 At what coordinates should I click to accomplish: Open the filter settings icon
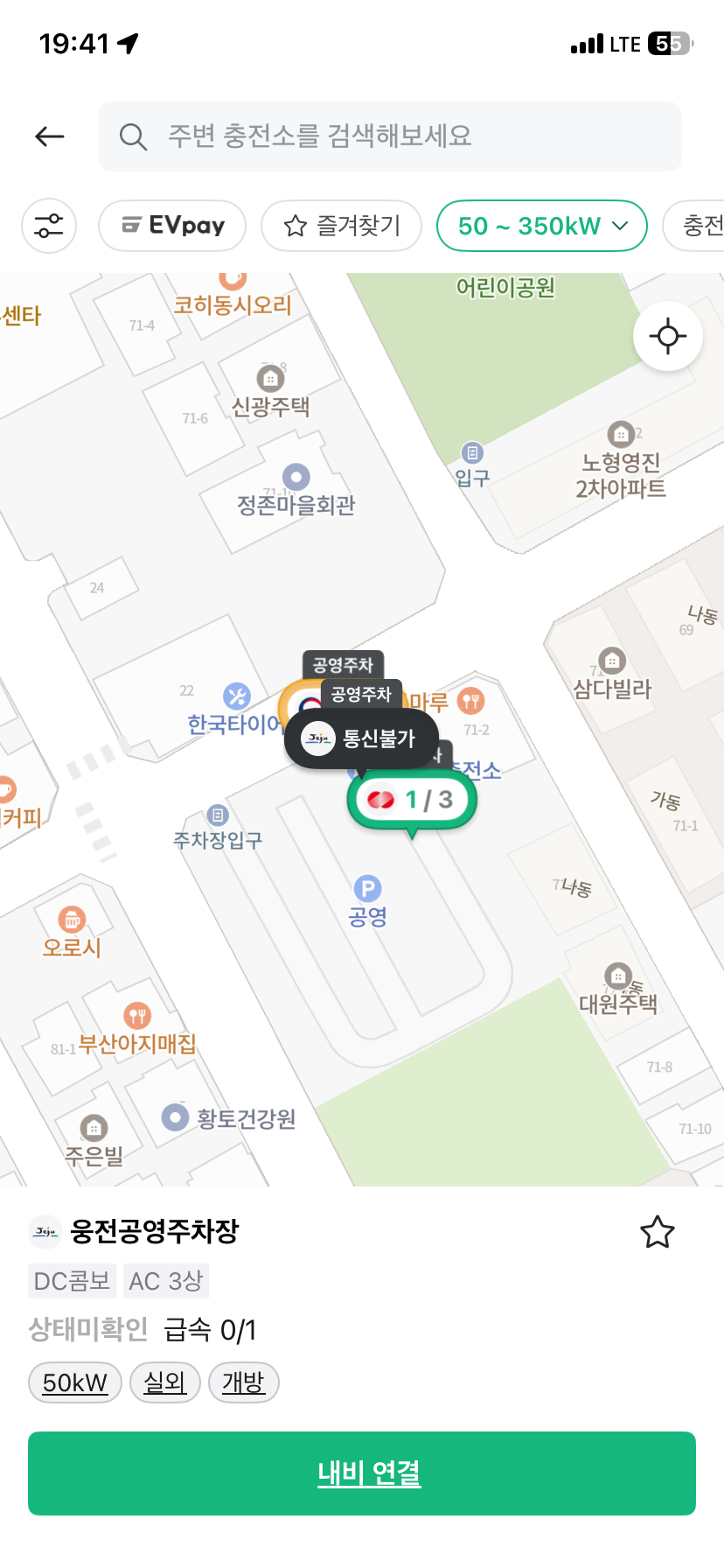[x=49, y=226]
